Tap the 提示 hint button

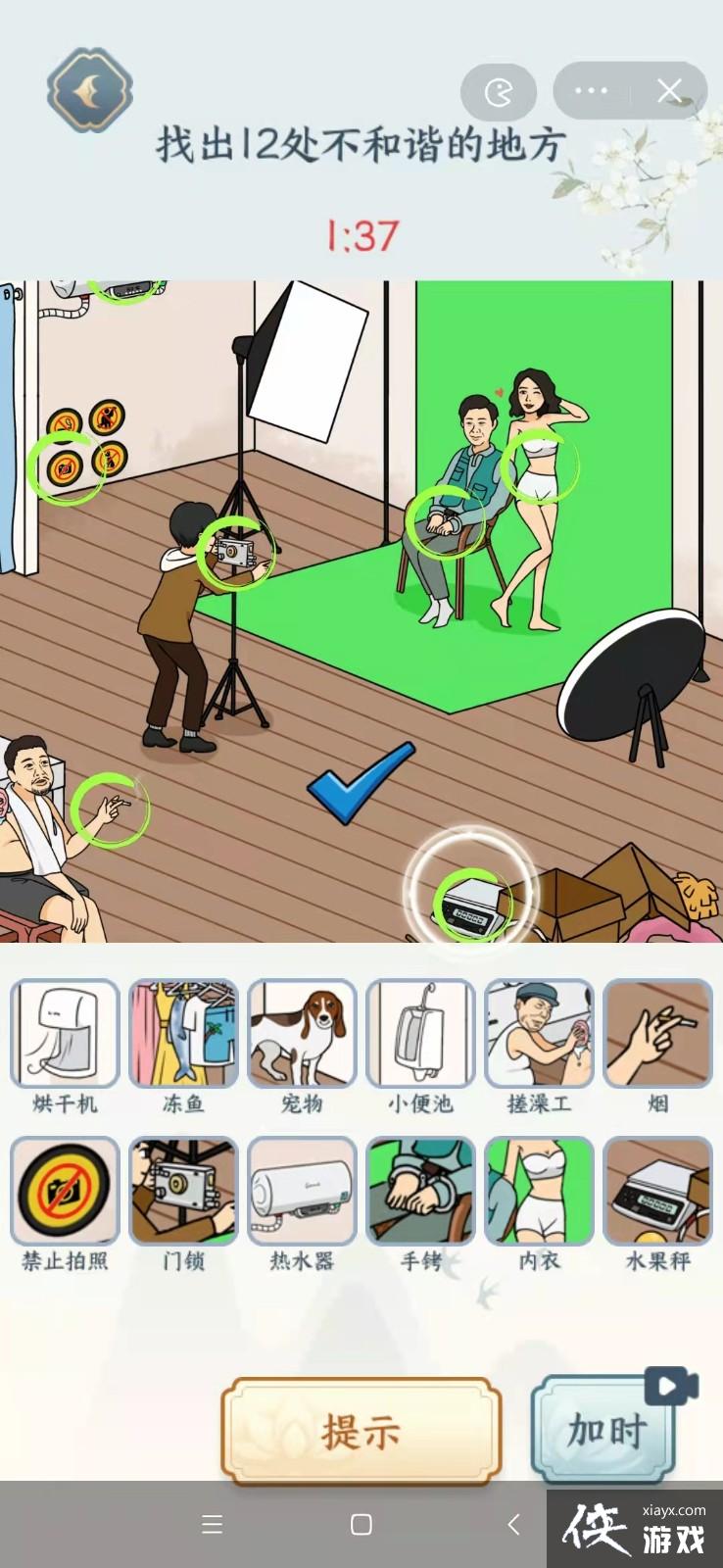click(x=361, y=1432)
